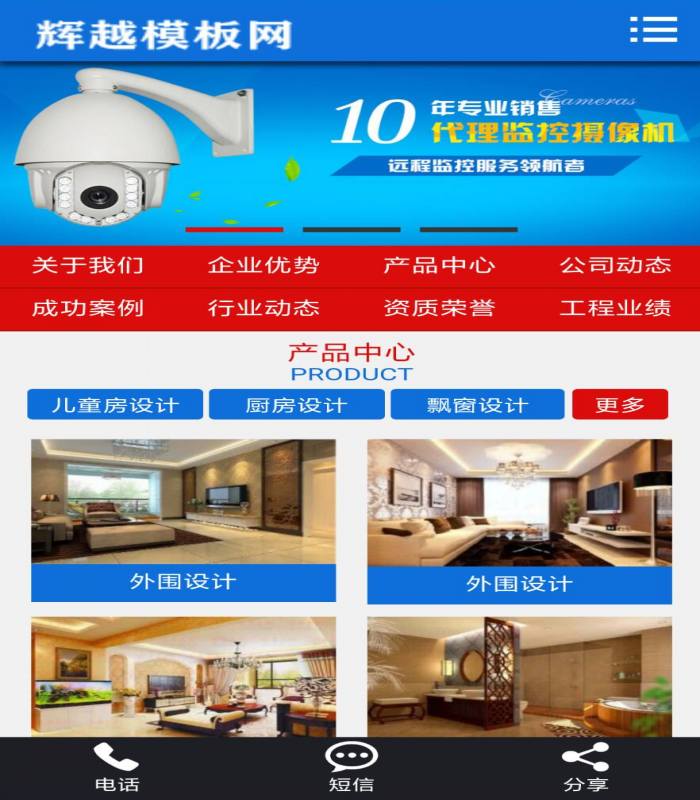
Task: Choose the 厨房设计 category
Action: point(296,405)
